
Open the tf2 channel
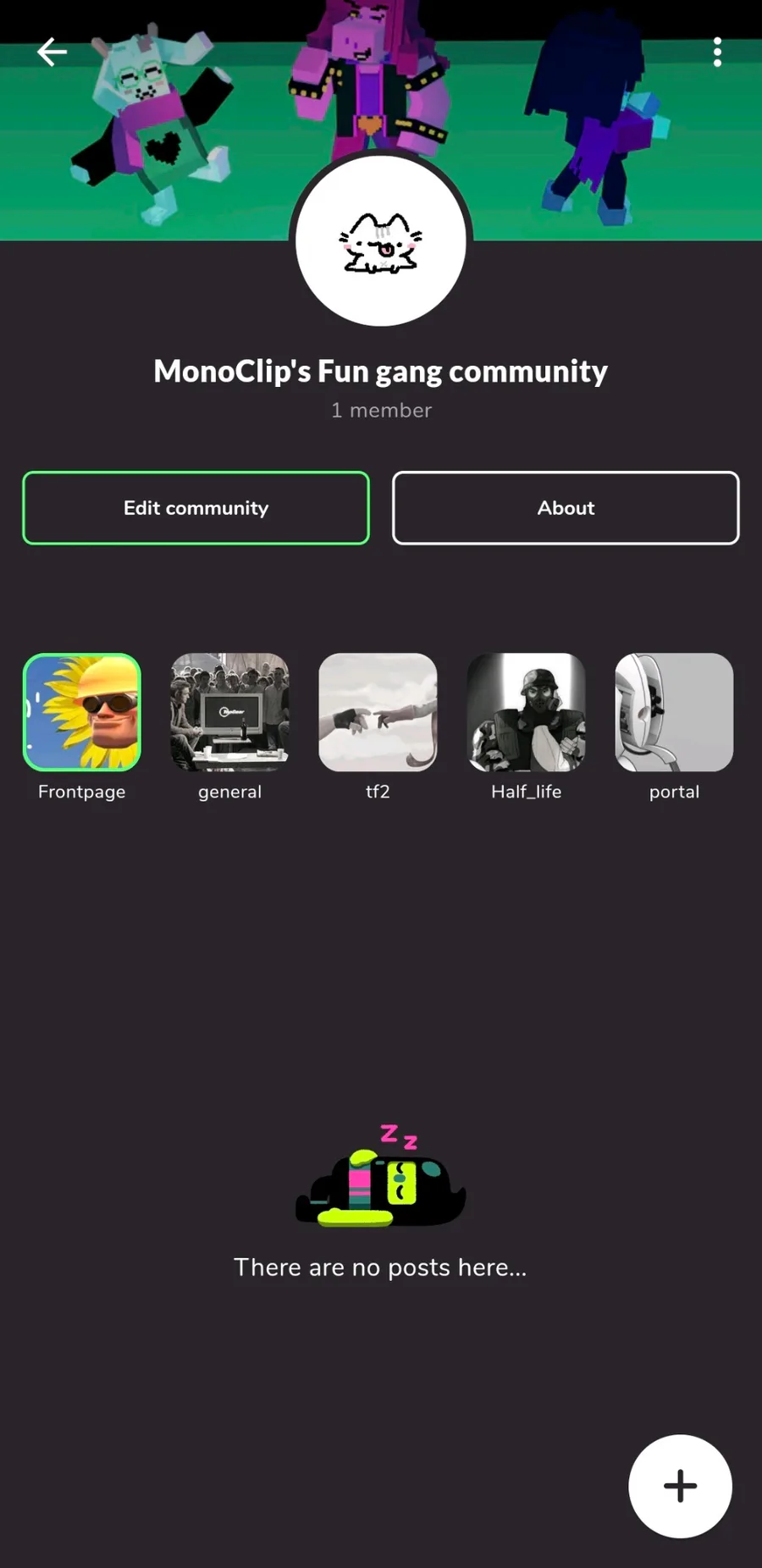click(378, 712)
